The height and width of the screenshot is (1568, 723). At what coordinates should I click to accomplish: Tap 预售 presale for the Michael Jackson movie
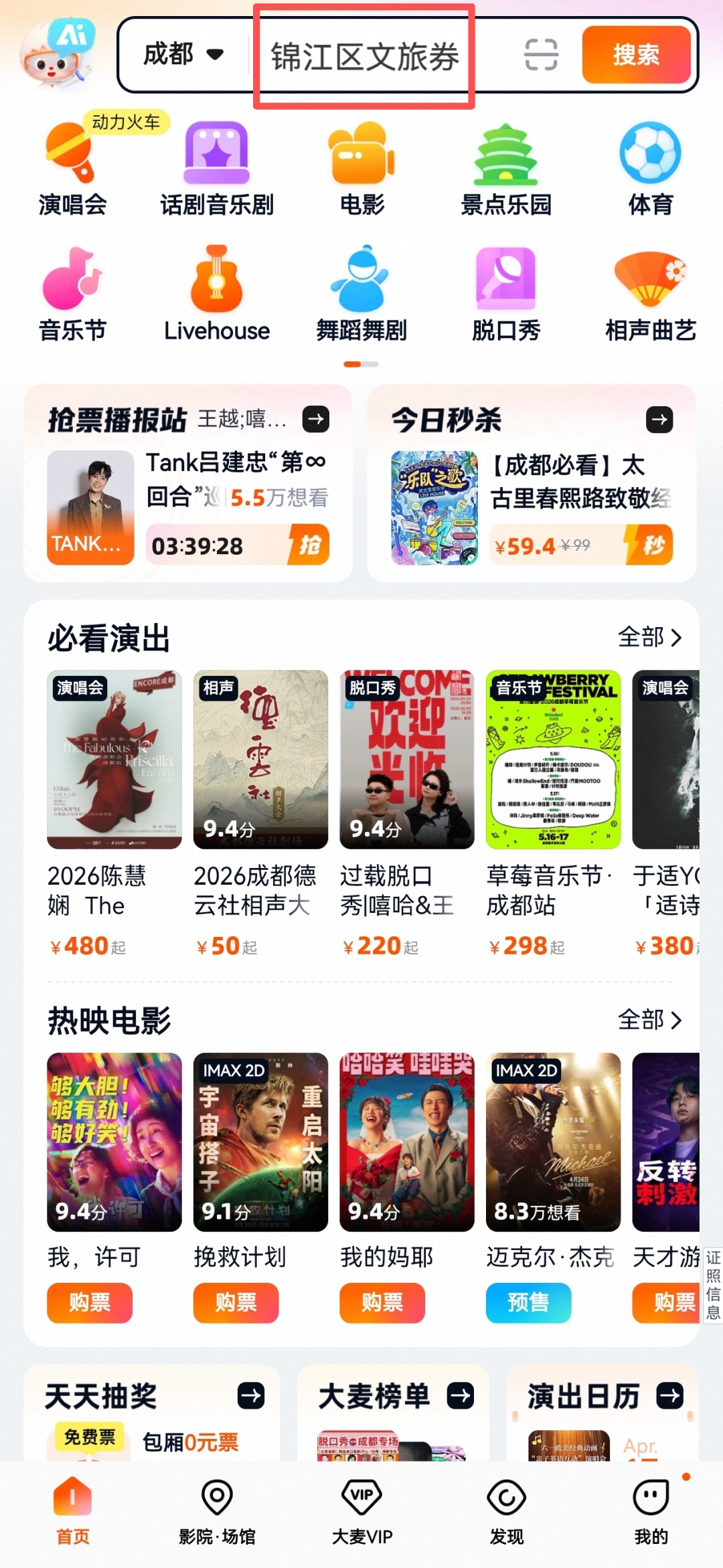click(x=528, y=1302)
